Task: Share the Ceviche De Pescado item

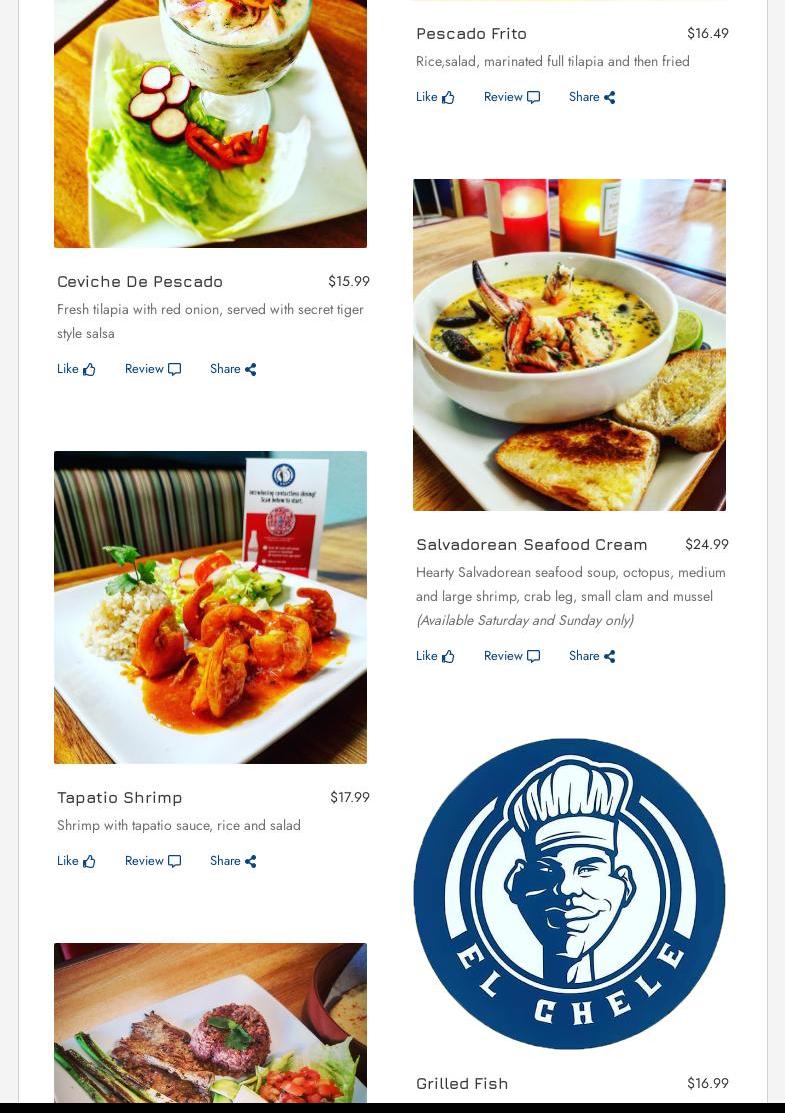Action: (x=233, y=369)
